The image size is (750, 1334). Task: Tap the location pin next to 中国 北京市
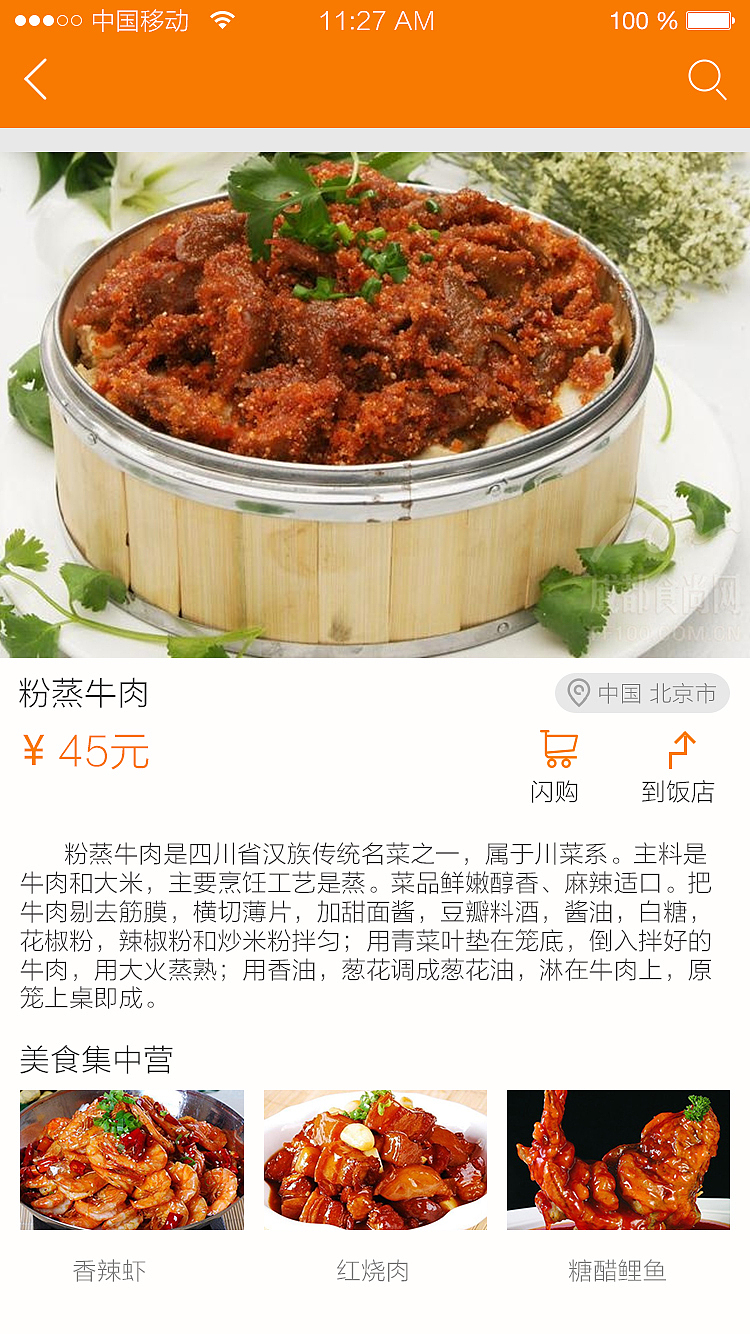(x=578, y=692)
